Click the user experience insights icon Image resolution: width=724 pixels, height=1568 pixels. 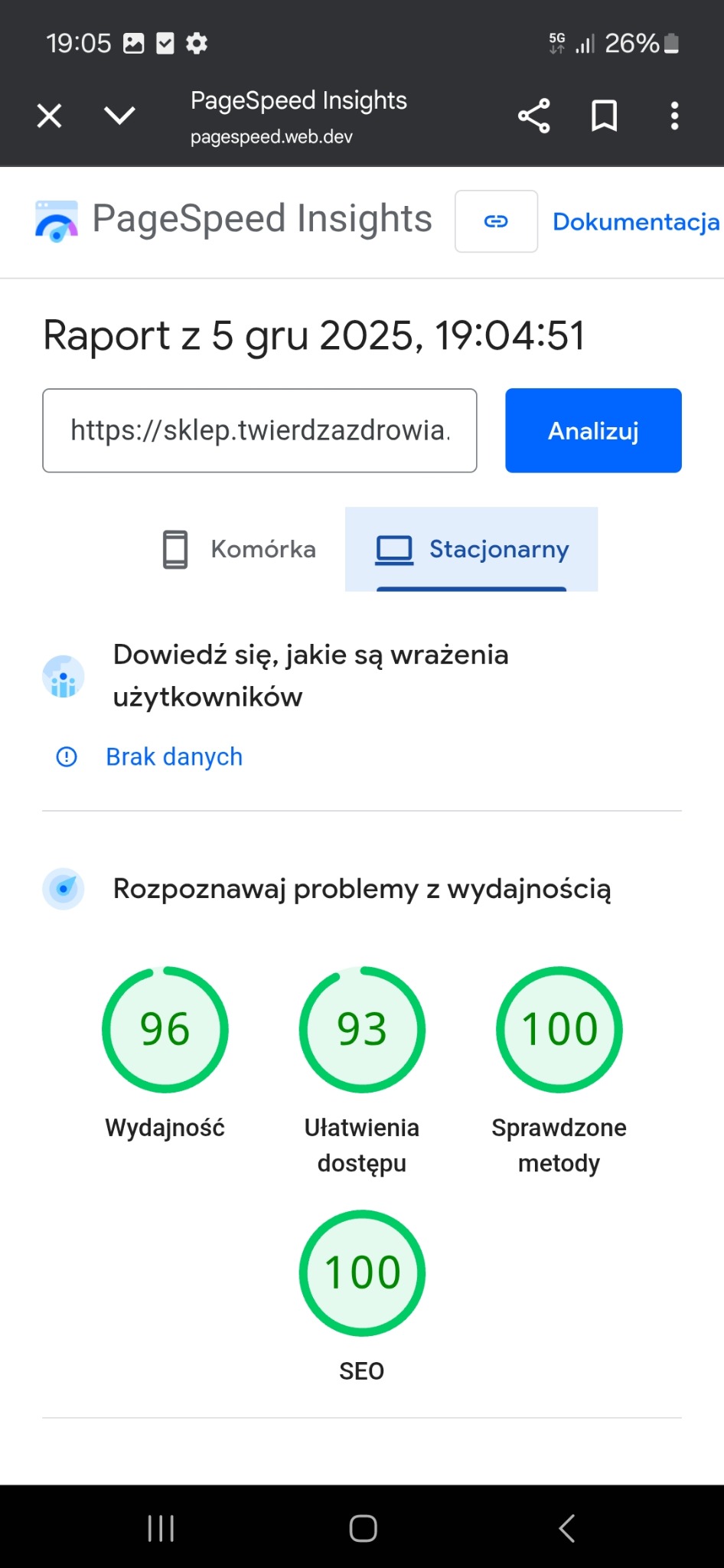pyautogui.click(x=63, y=676)
